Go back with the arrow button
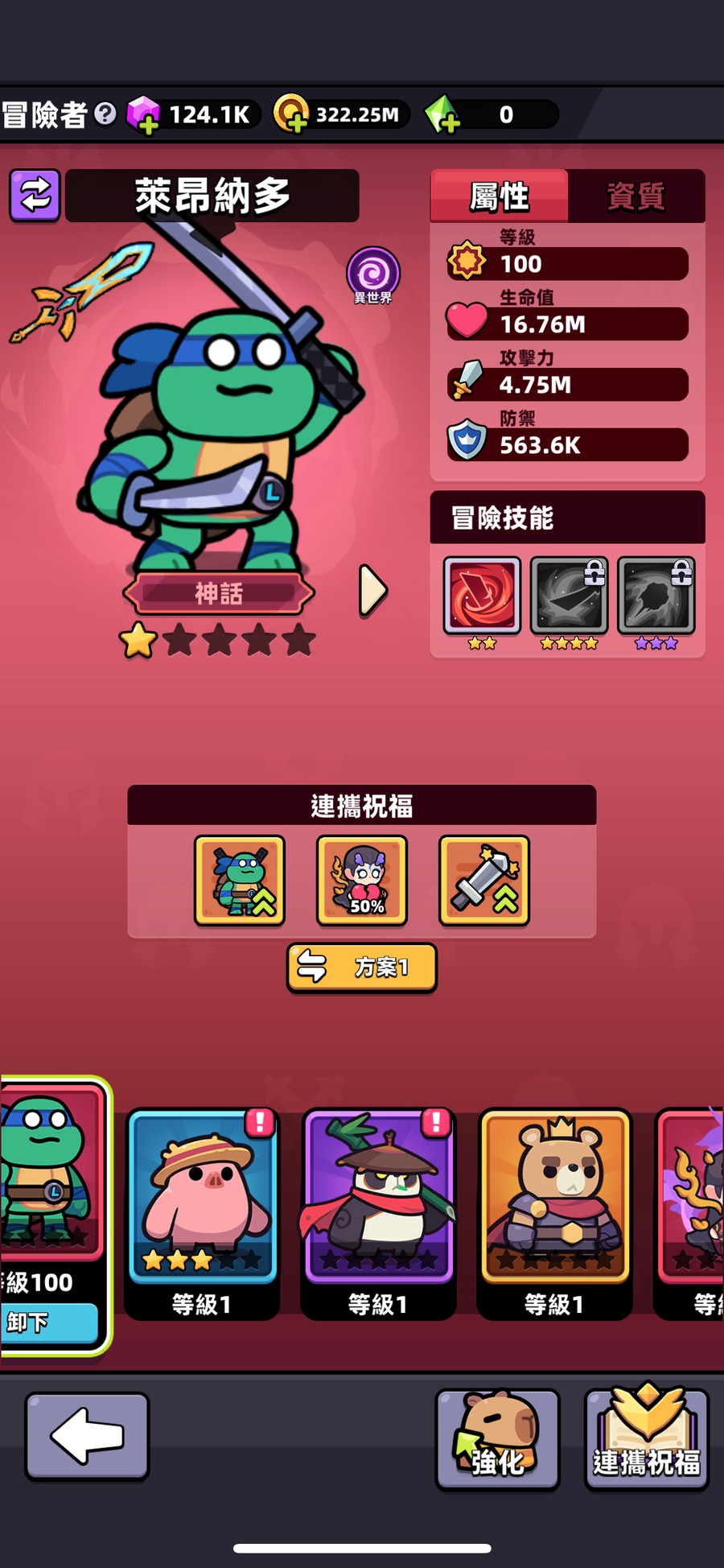 click(x=87, y=1437)
